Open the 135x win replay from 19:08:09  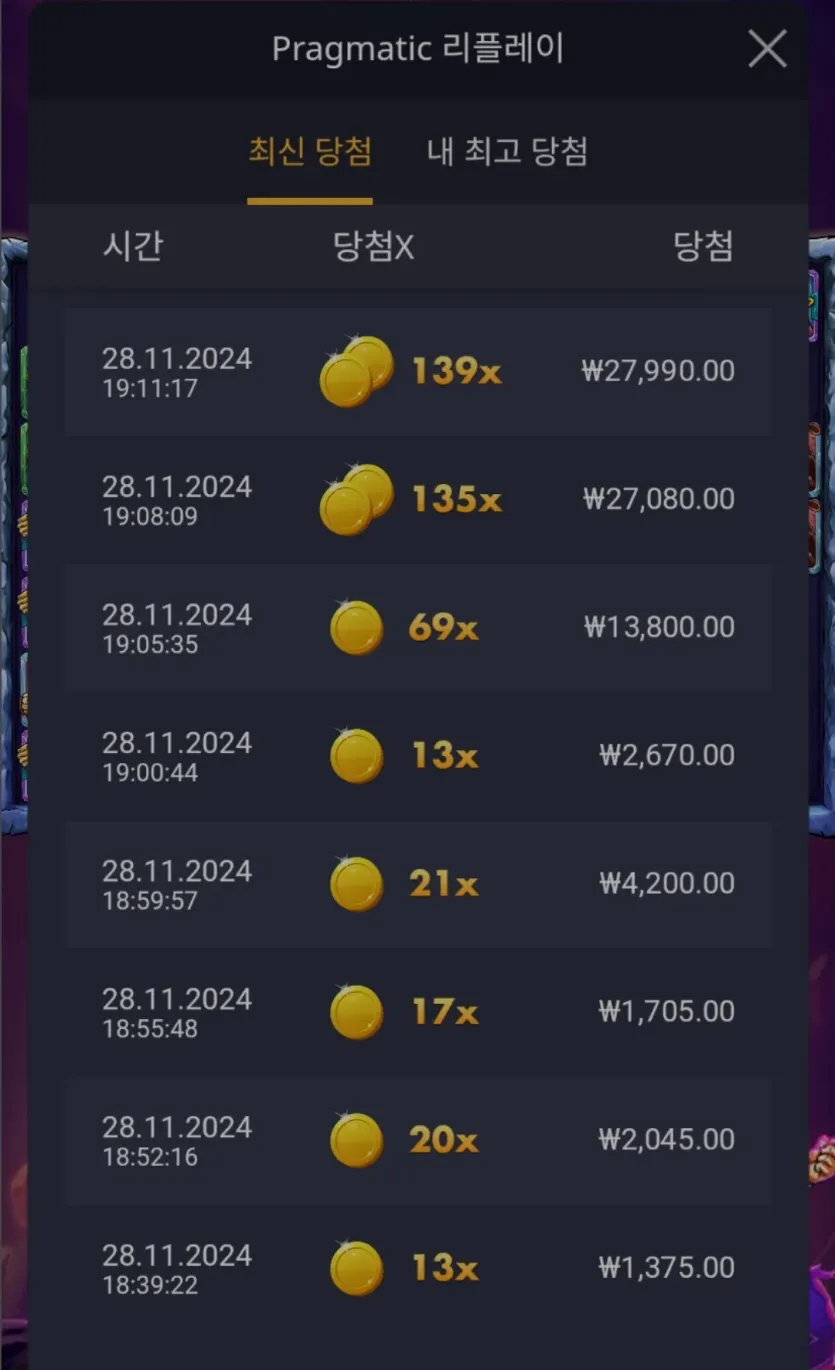(x=418, y=499)
